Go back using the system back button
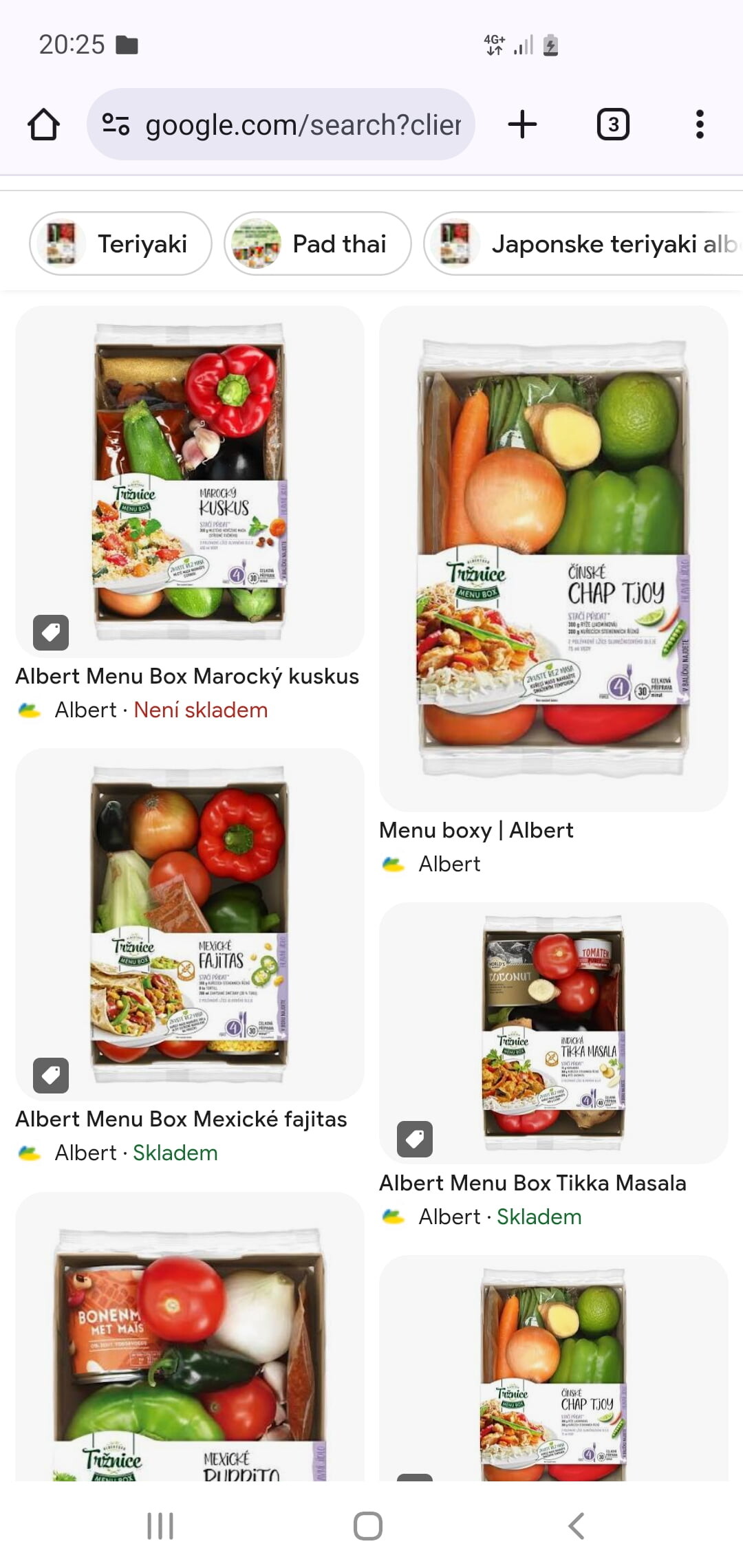 tap(577, 1525)
